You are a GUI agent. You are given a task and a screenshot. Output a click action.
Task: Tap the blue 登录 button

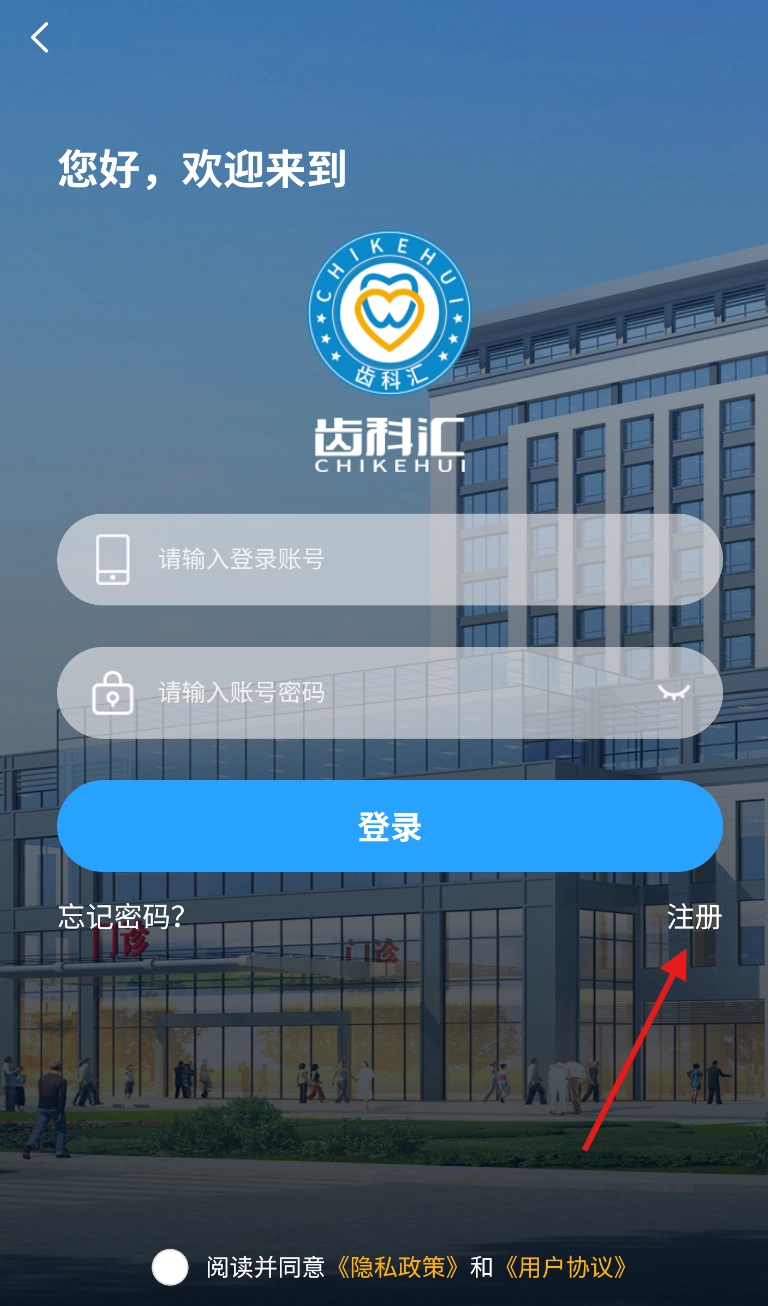[389, 826]
